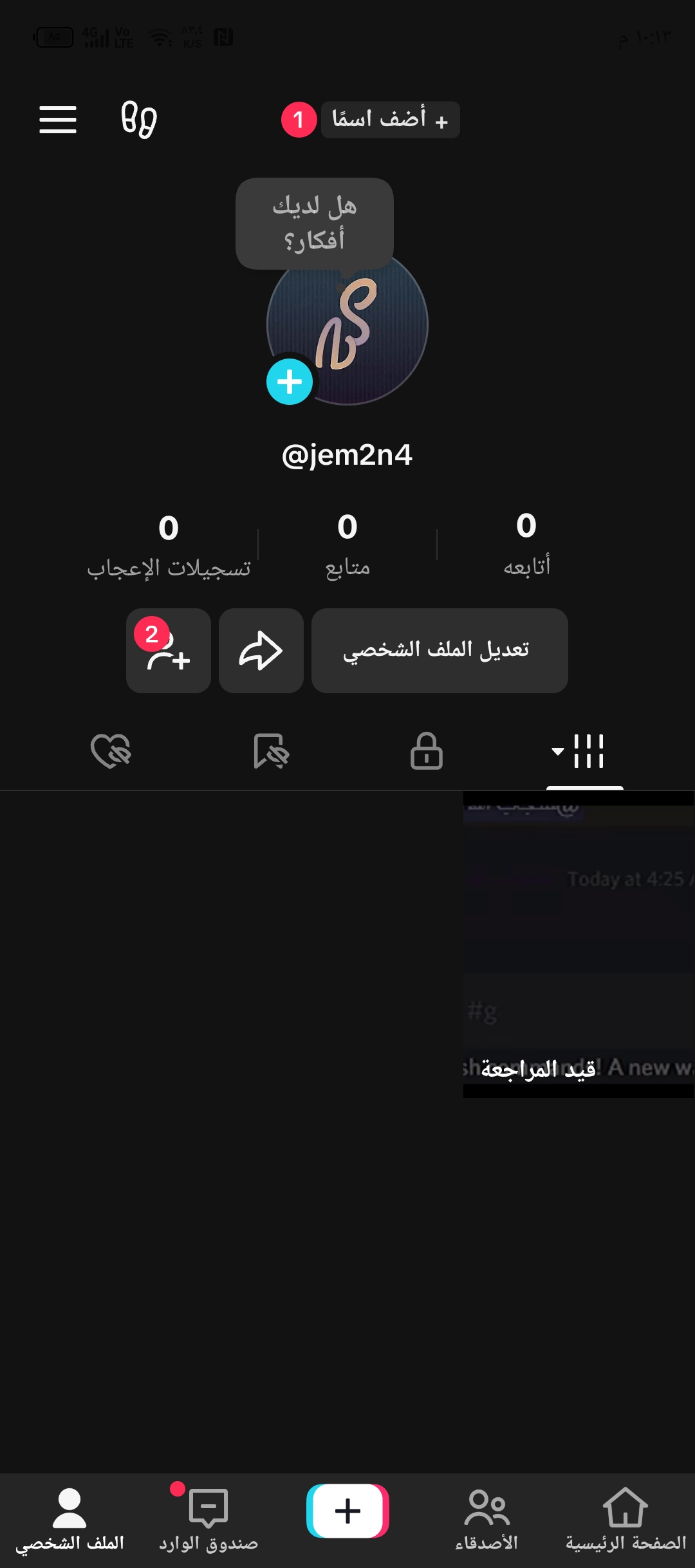Tap the create video plus button in bottom bar
This screenshot has height=1568, width=695.
click(x=347, y=1506)
